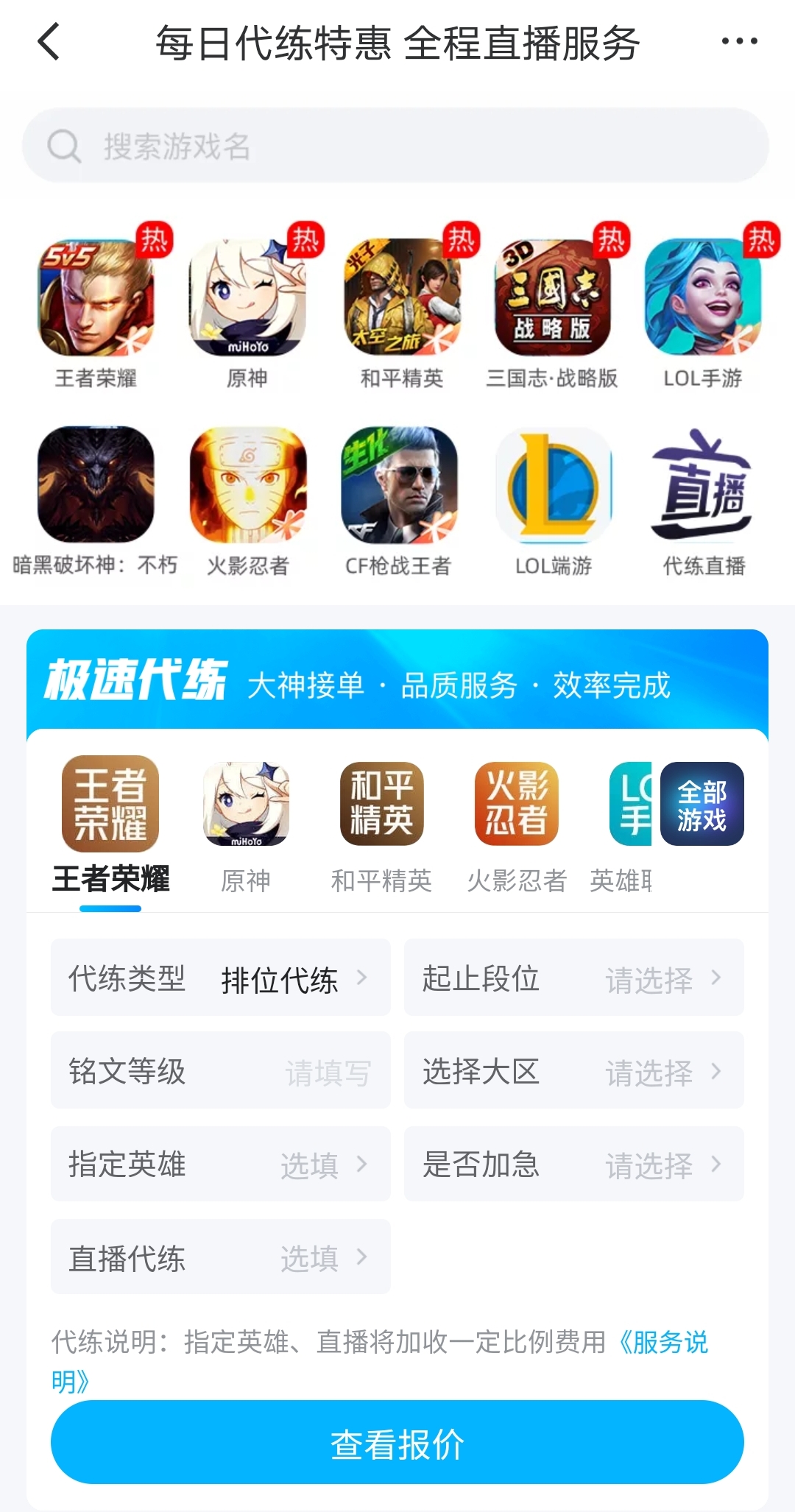Tap the 搜索游戏名 search box

click(x=396, y=146)
